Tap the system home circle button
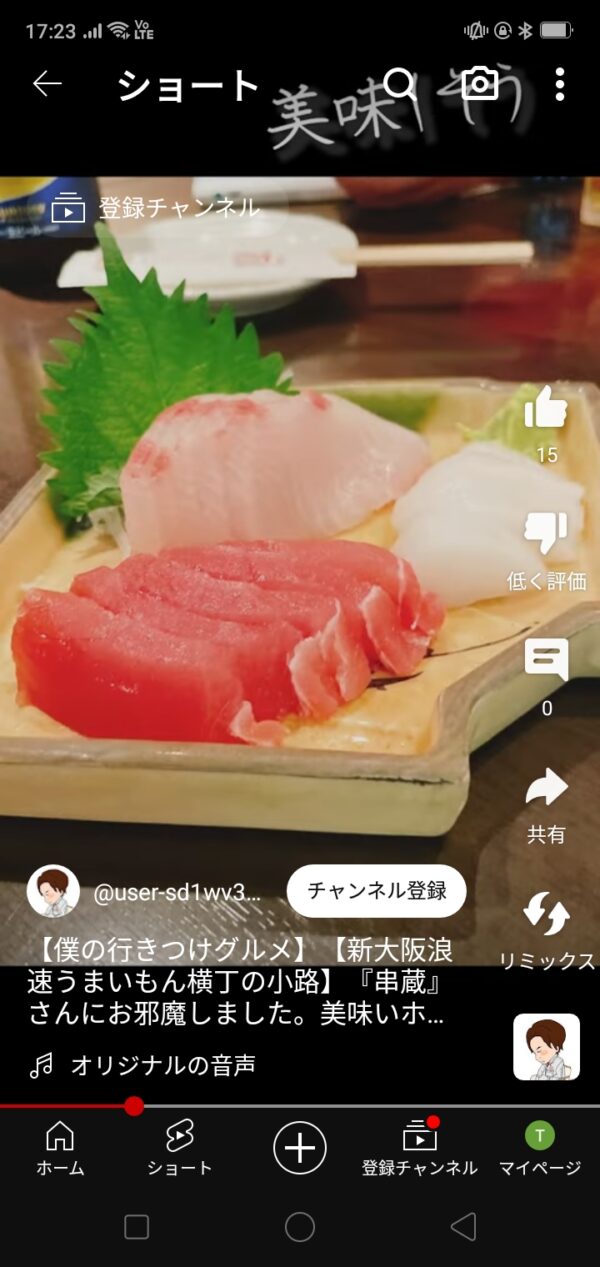Screen dimensions: 600x1267 (x=300, y=1227)
